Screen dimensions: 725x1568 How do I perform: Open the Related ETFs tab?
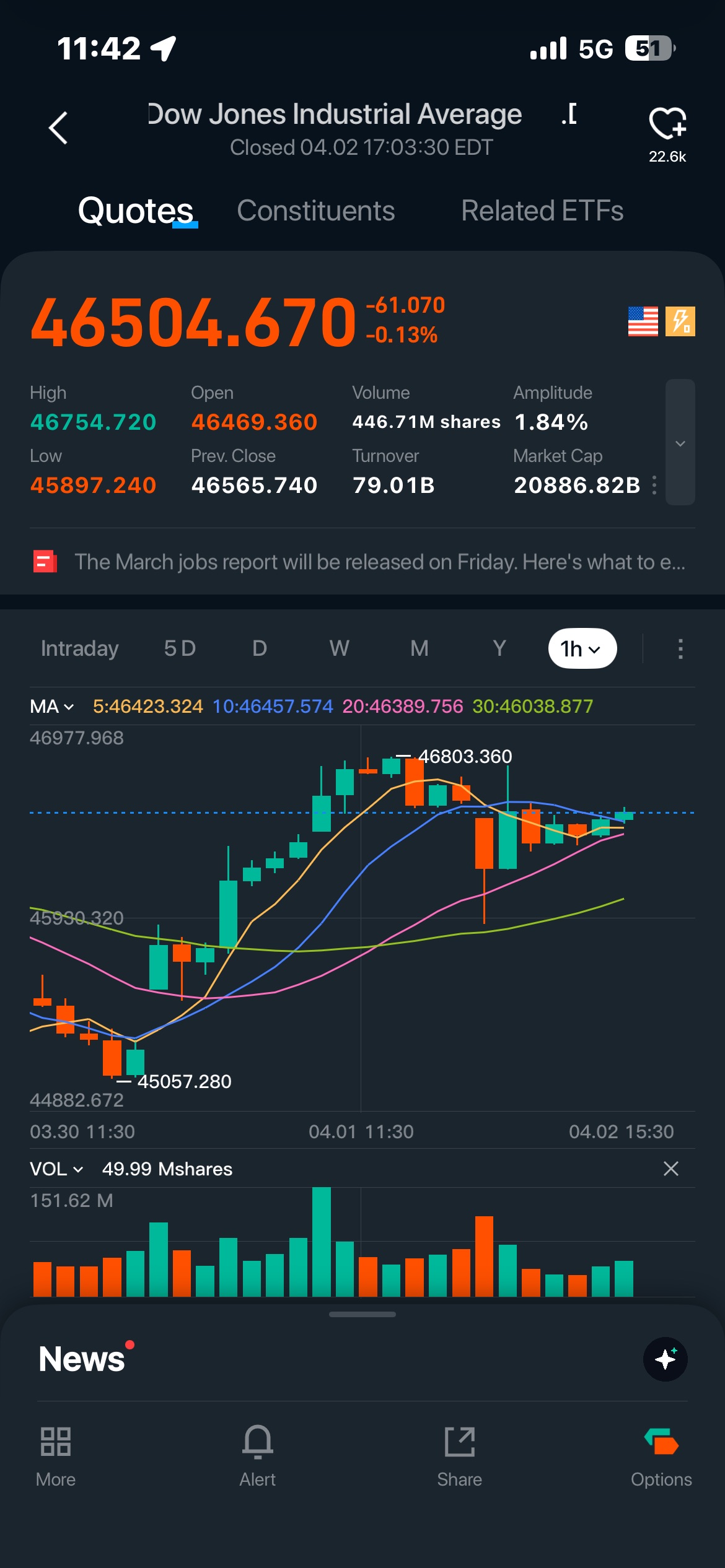(x=542, y=211)
